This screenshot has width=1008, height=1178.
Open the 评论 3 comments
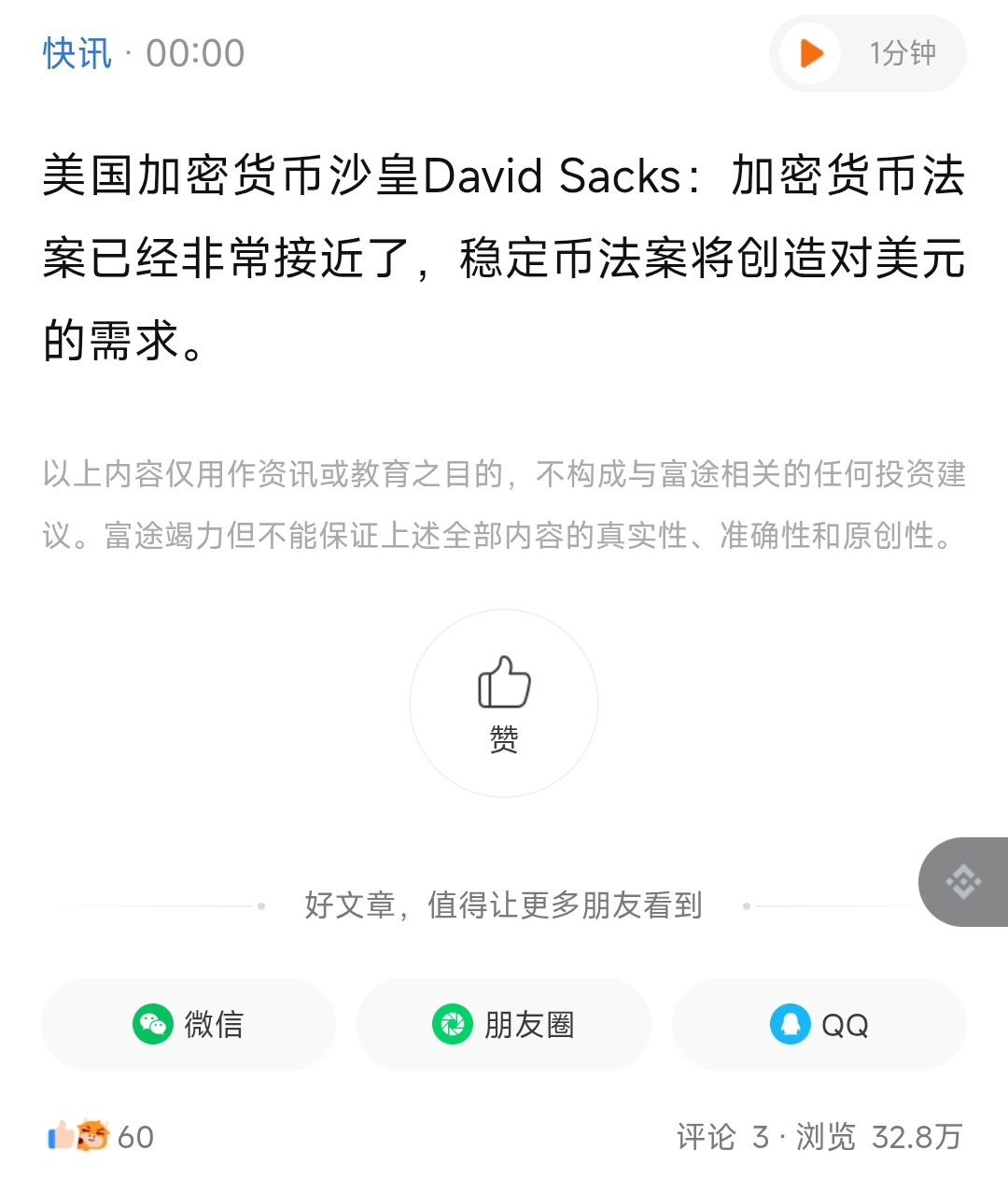[x=721, y=1137]
